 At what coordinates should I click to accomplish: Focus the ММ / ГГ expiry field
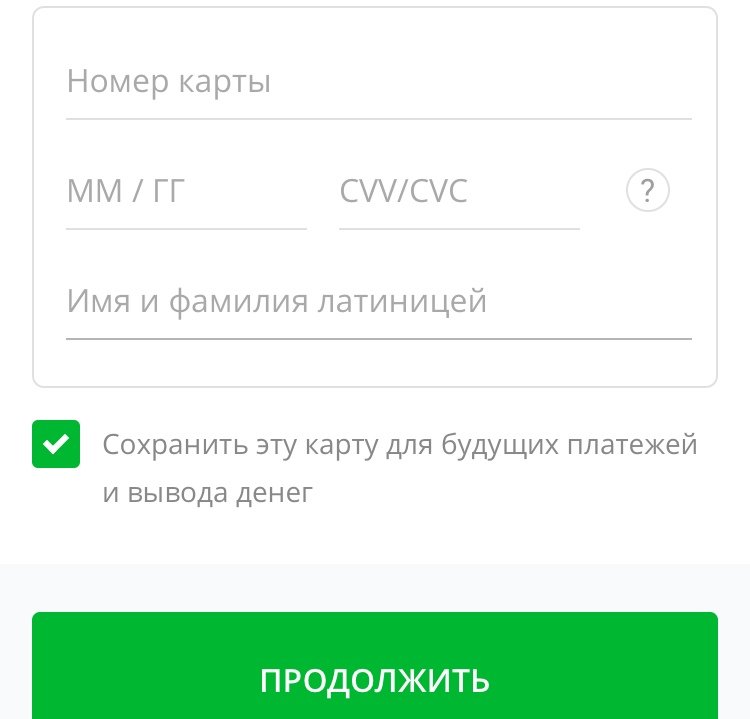[x=186, y=192]
